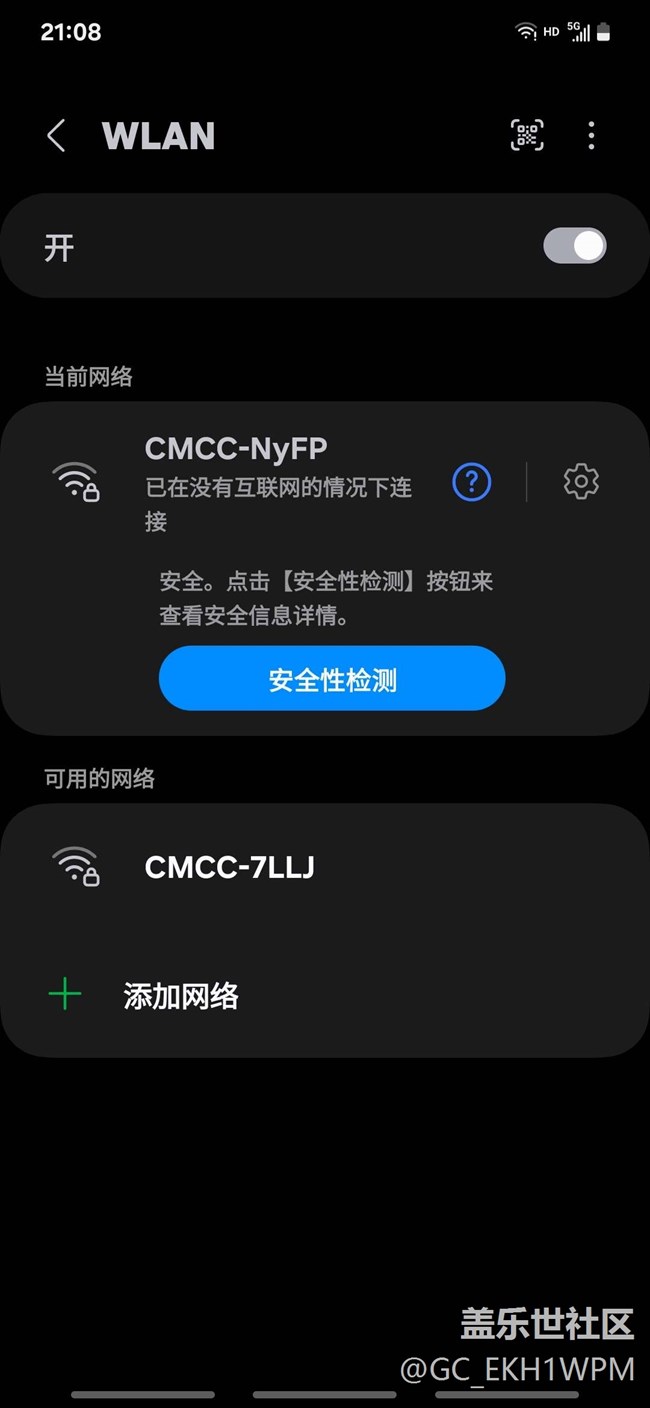Connect to the CMCC-7LLJ network
The height and width of the screenshot is (1408, 650).
tap(325, 866)
